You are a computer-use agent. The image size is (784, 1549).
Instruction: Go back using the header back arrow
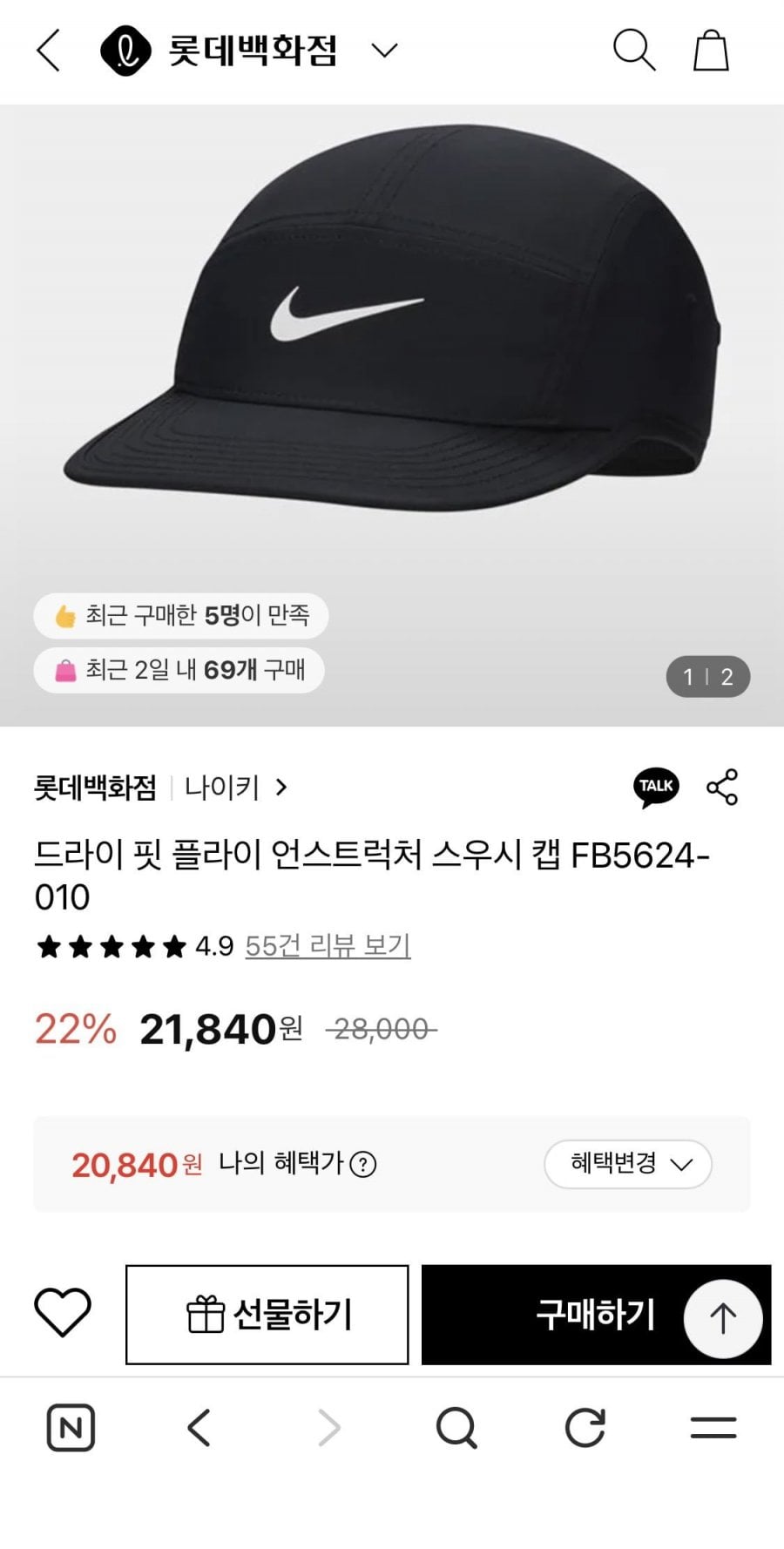coord(49,51)
